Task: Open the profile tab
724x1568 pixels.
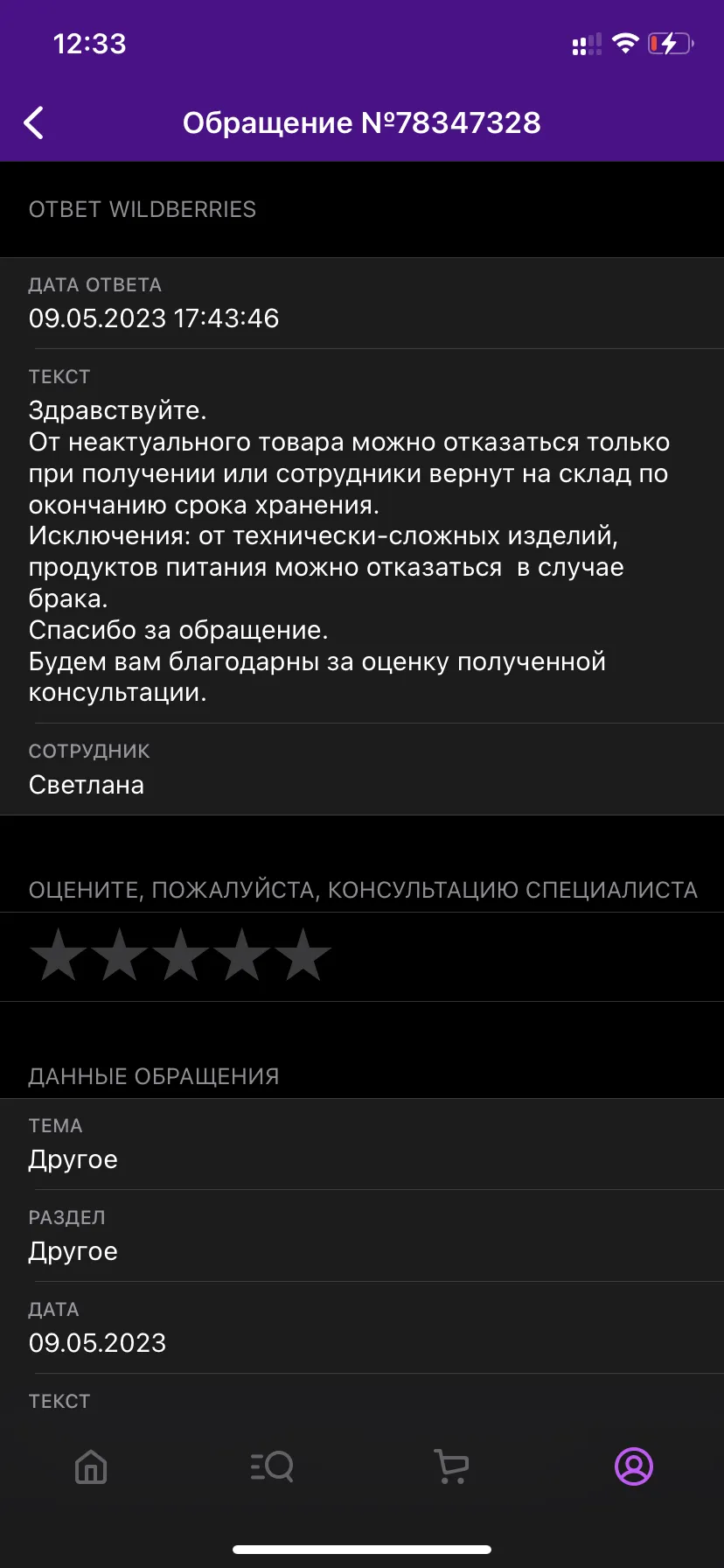Action: [634, 1466]
